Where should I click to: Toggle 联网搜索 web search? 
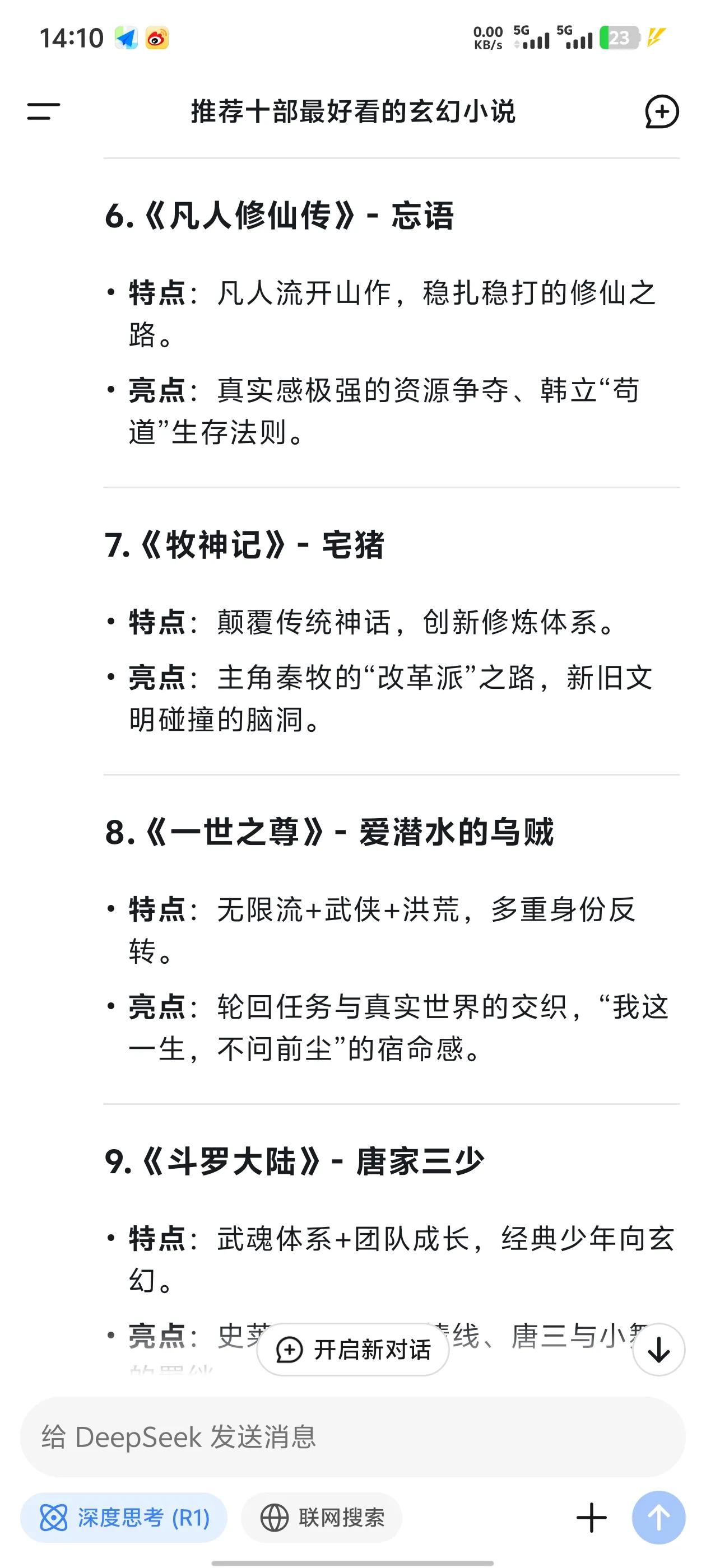coord(322,1518)
